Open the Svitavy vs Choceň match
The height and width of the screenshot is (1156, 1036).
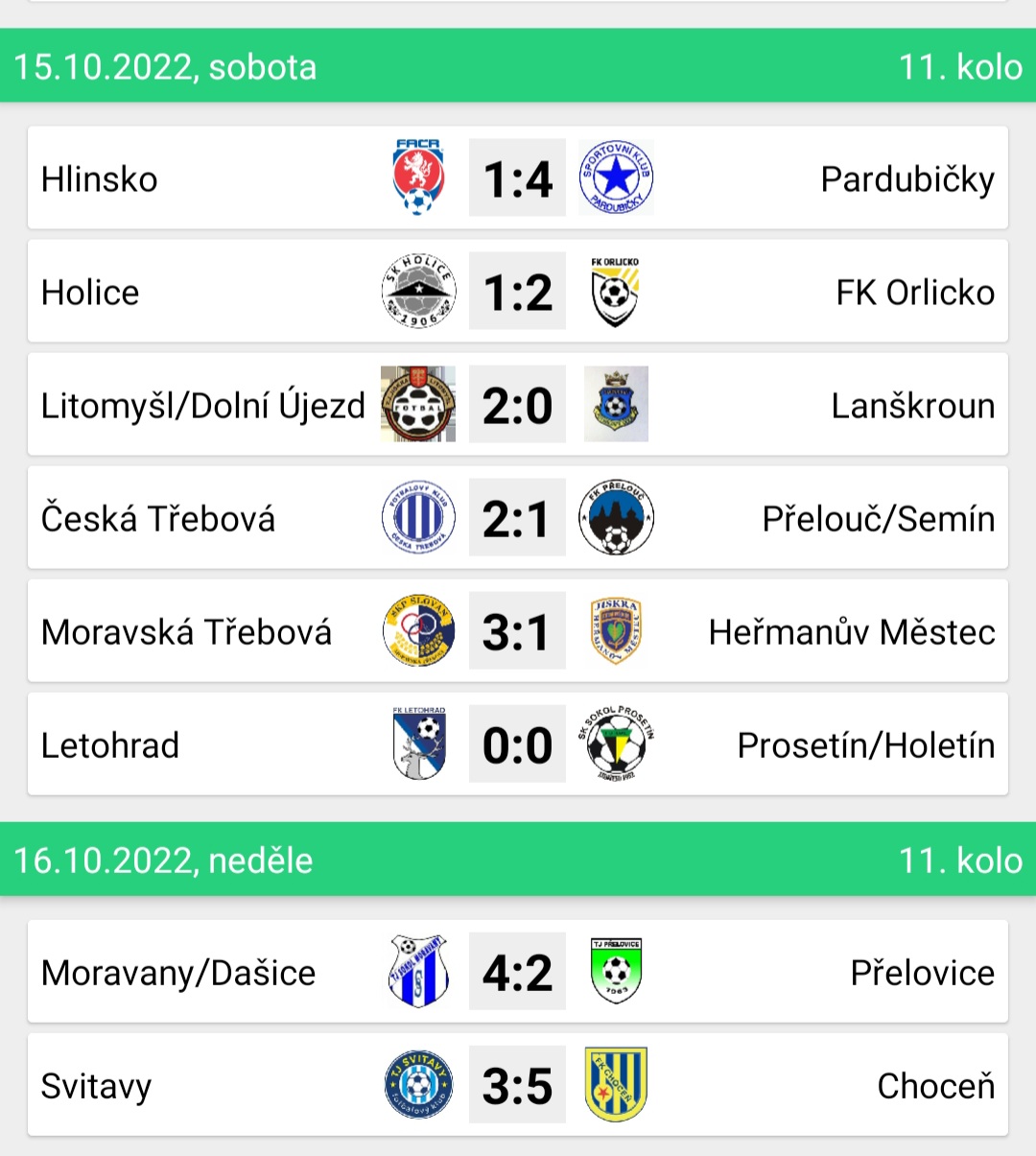pos(518,1085)
